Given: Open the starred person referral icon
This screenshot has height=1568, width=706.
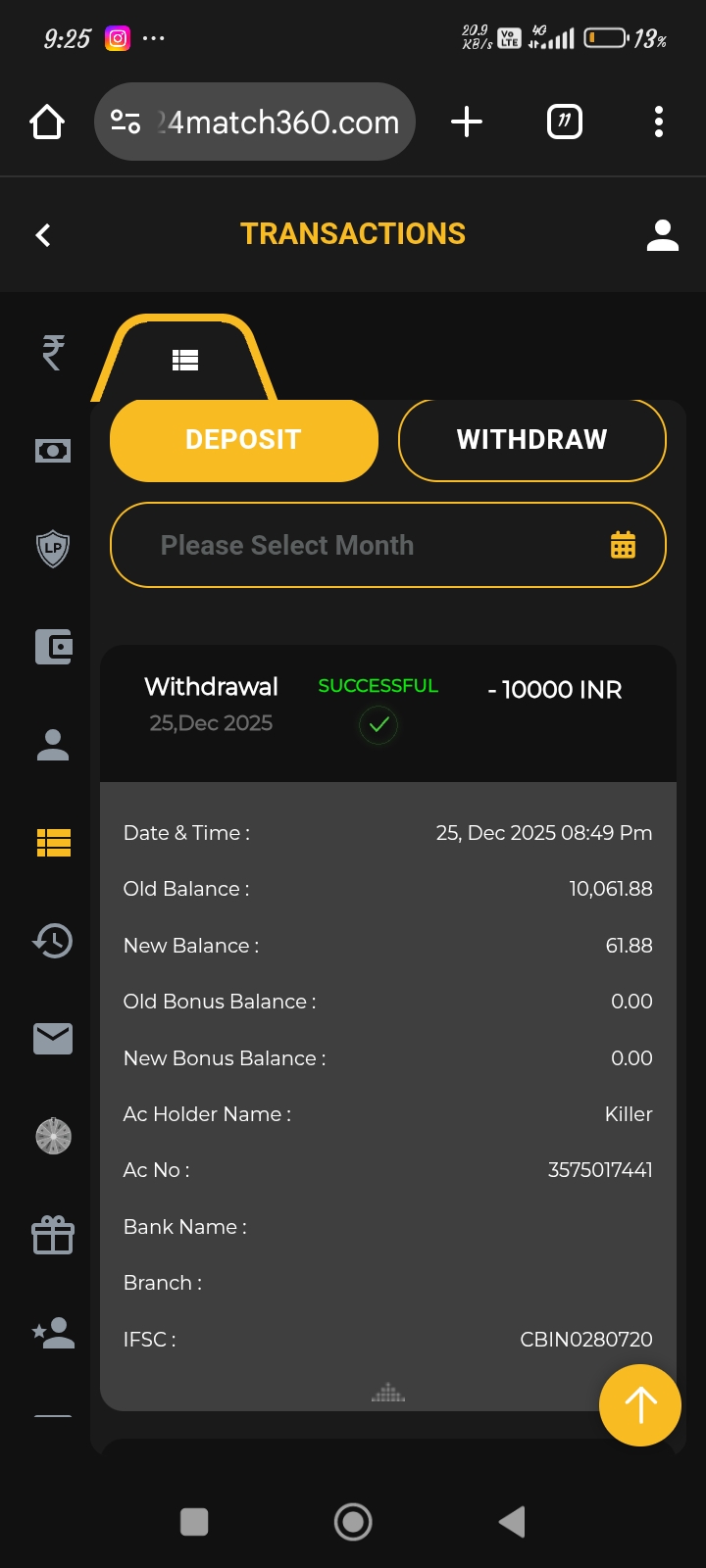Looking at the screenshot, I should tap(53, 1333).
